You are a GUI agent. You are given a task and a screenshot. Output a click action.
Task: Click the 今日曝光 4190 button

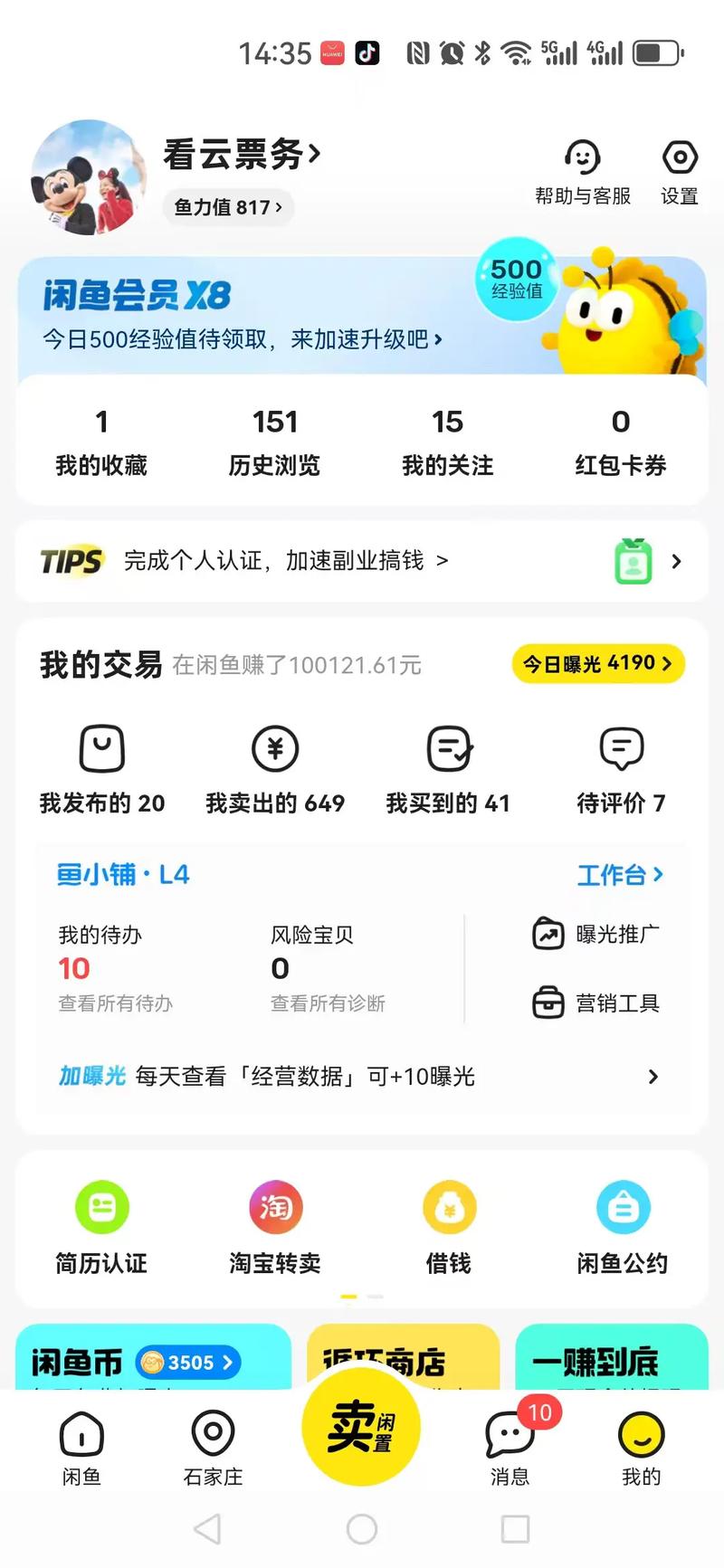[597, 663]
